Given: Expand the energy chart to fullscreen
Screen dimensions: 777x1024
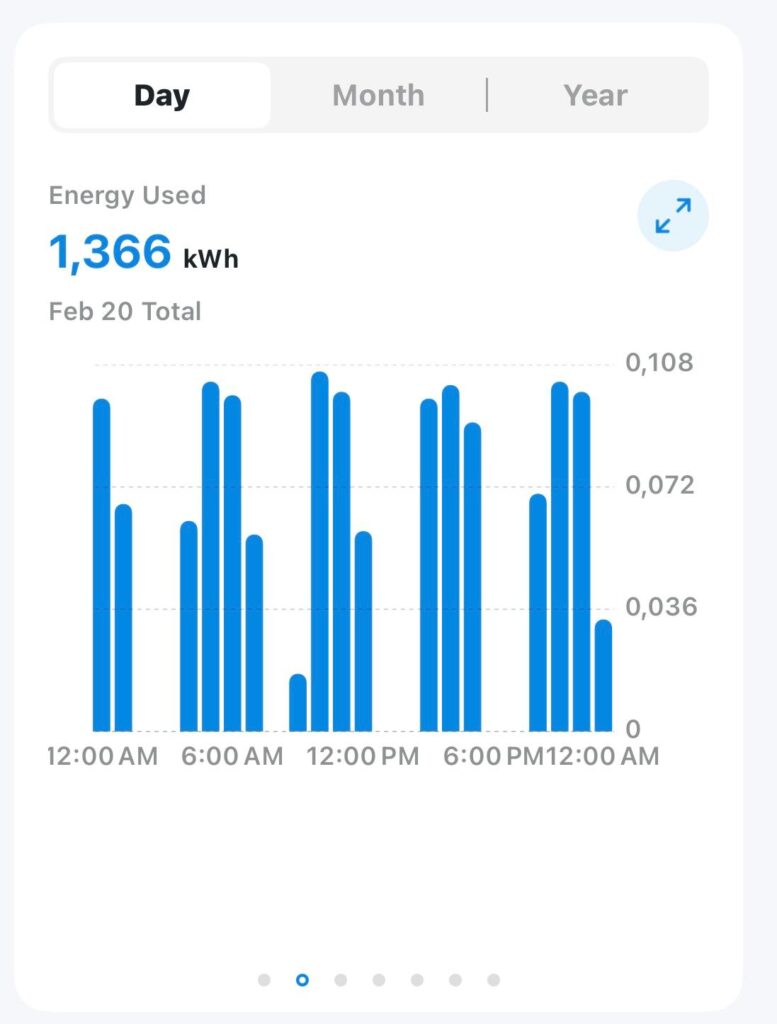Looking at the screenshot, I should (x=673, y=215).
